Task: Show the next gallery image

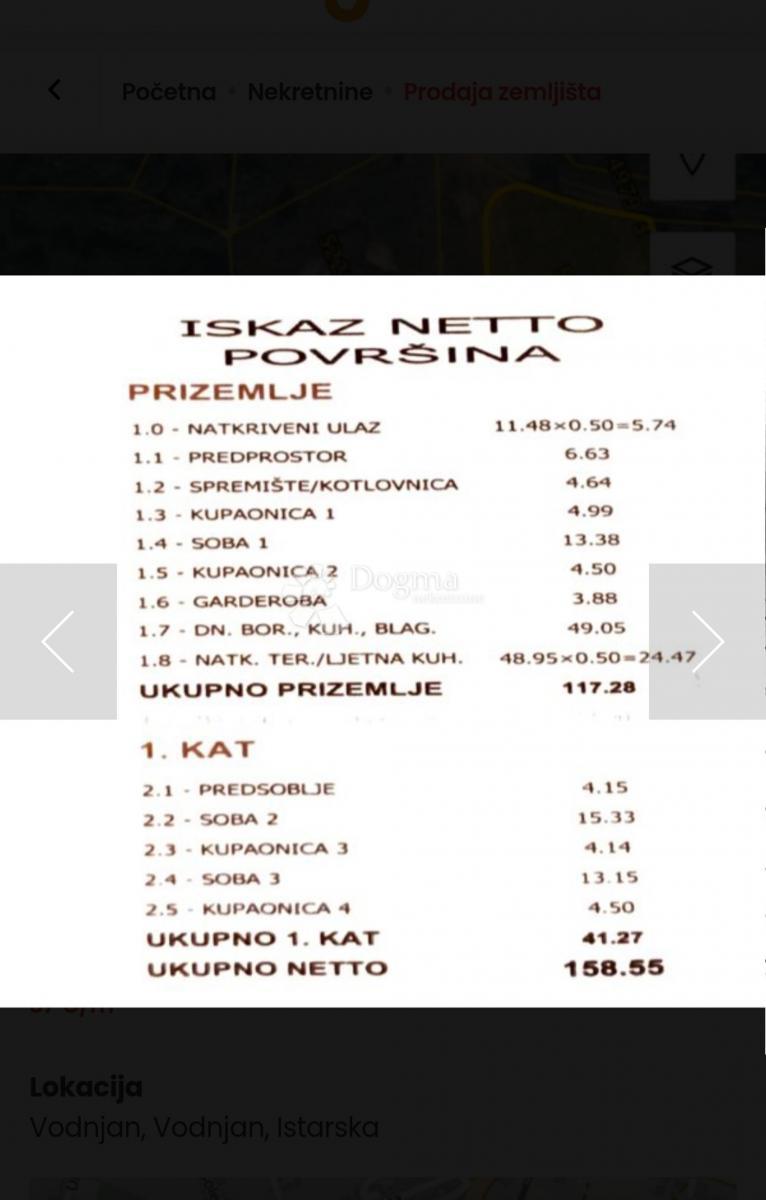Action: [x=707, y=641]
